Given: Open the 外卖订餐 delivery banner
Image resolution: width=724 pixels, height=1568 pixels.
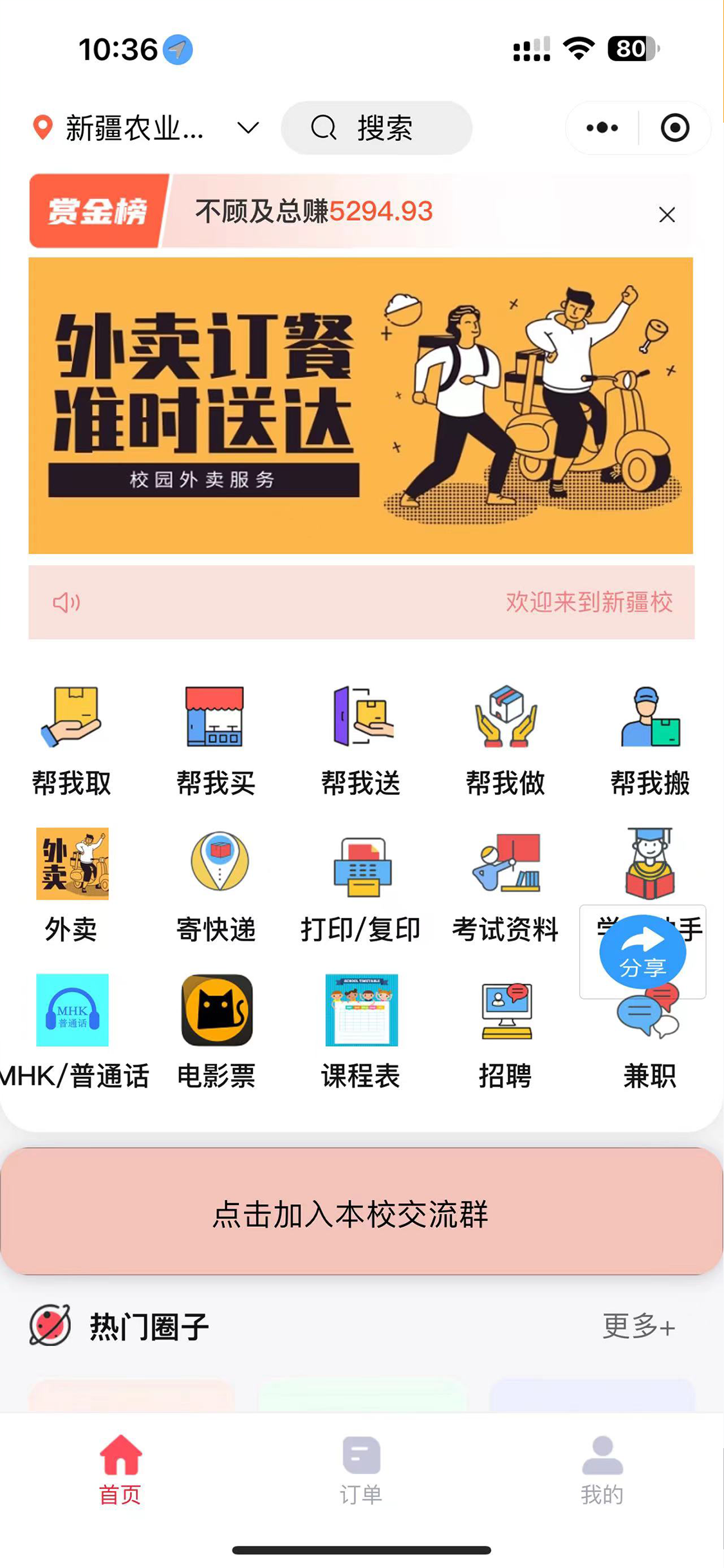Looking at the screenshot, I should pyautogui.click(x=360, y=406).
